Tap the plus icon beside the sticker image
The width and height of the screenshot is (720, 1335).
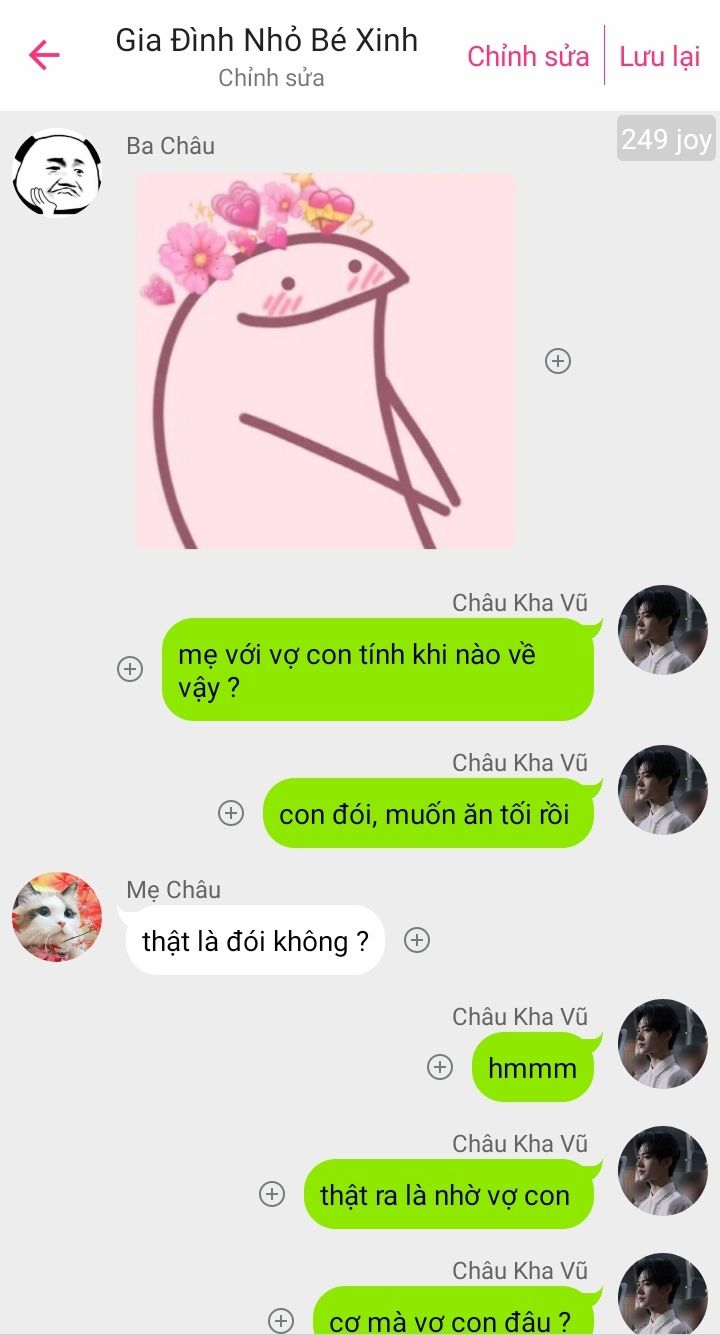(558, 361)
